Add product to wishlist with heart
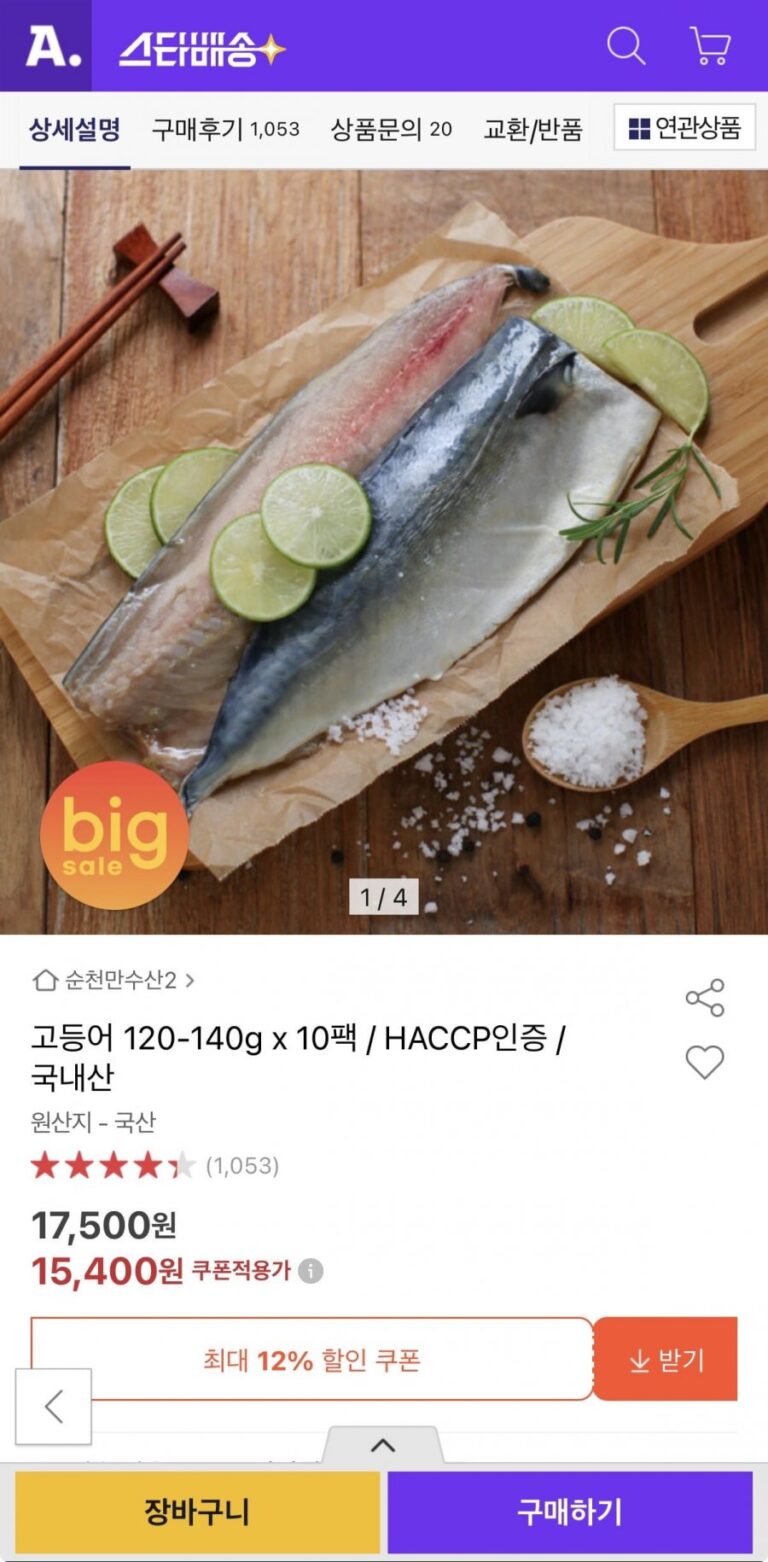 705,1062
